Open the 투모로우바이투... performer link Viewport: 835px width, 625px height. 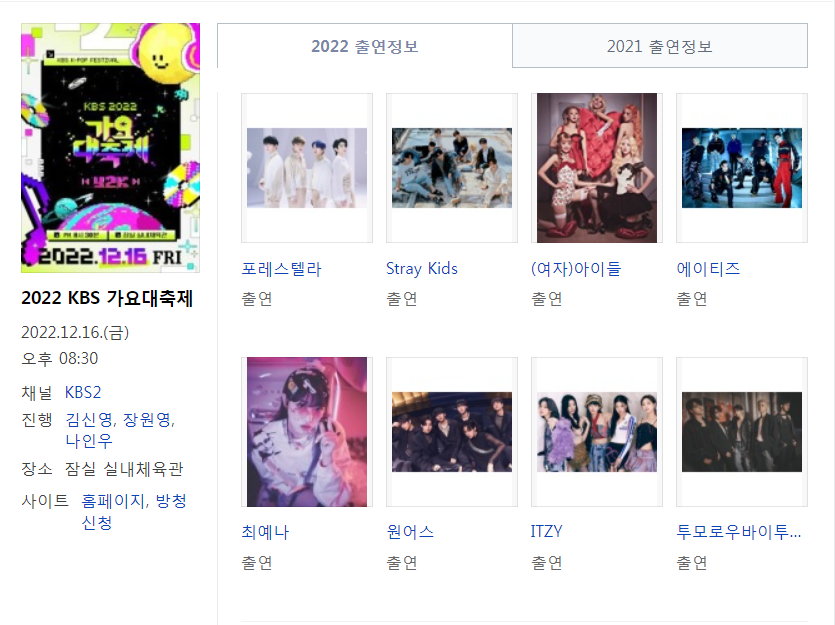(739, 532)
